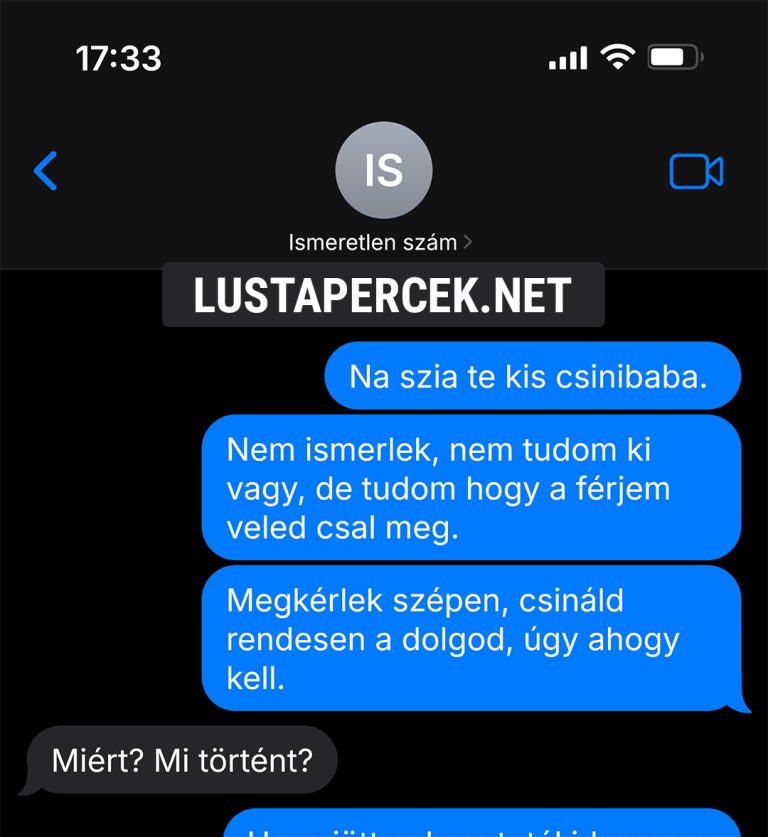Tap the back chevron to return to messages

[x=44, y=171]
